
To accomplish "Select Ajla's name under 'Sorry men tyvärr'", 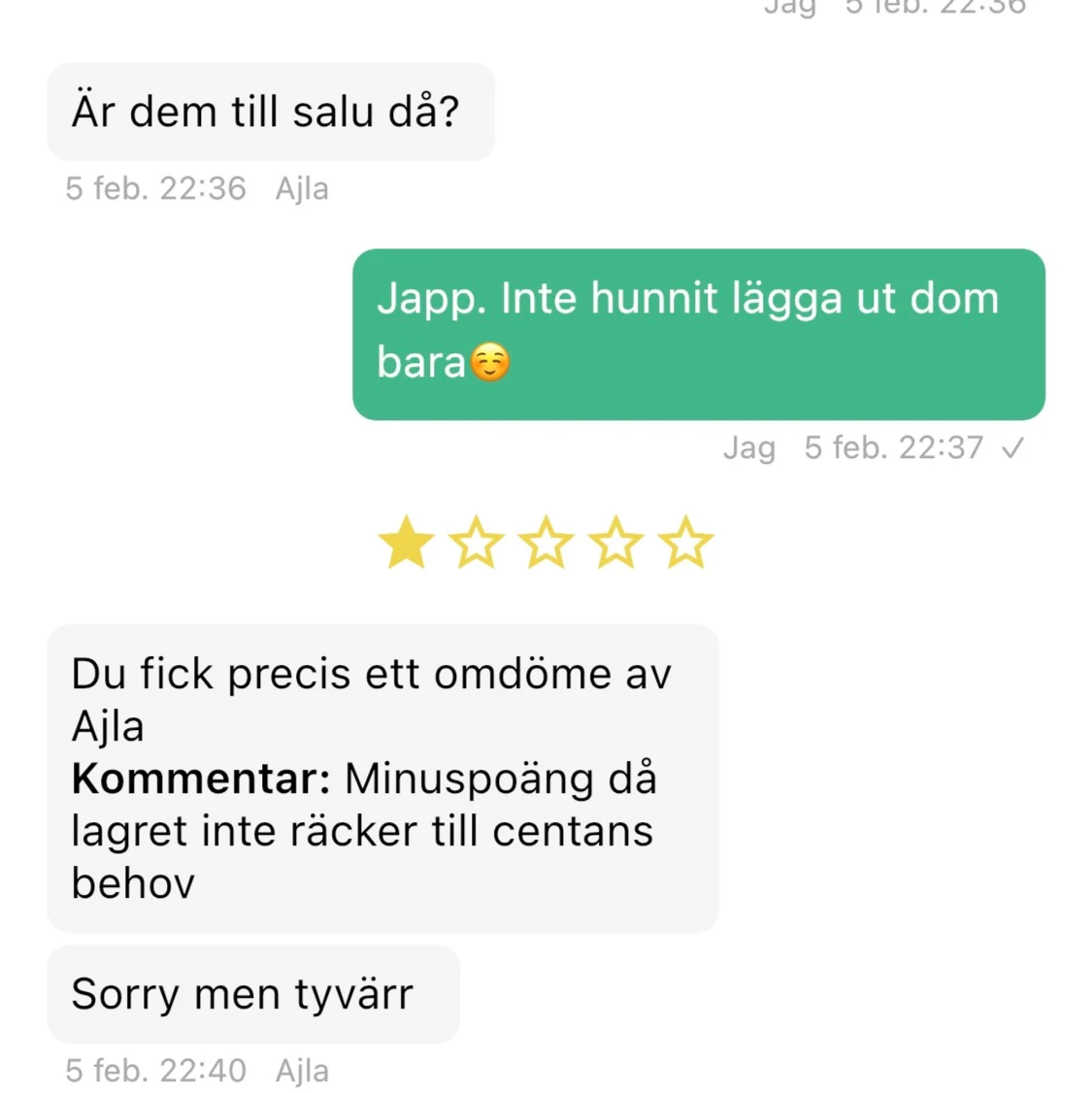I will coord(302,1071).
